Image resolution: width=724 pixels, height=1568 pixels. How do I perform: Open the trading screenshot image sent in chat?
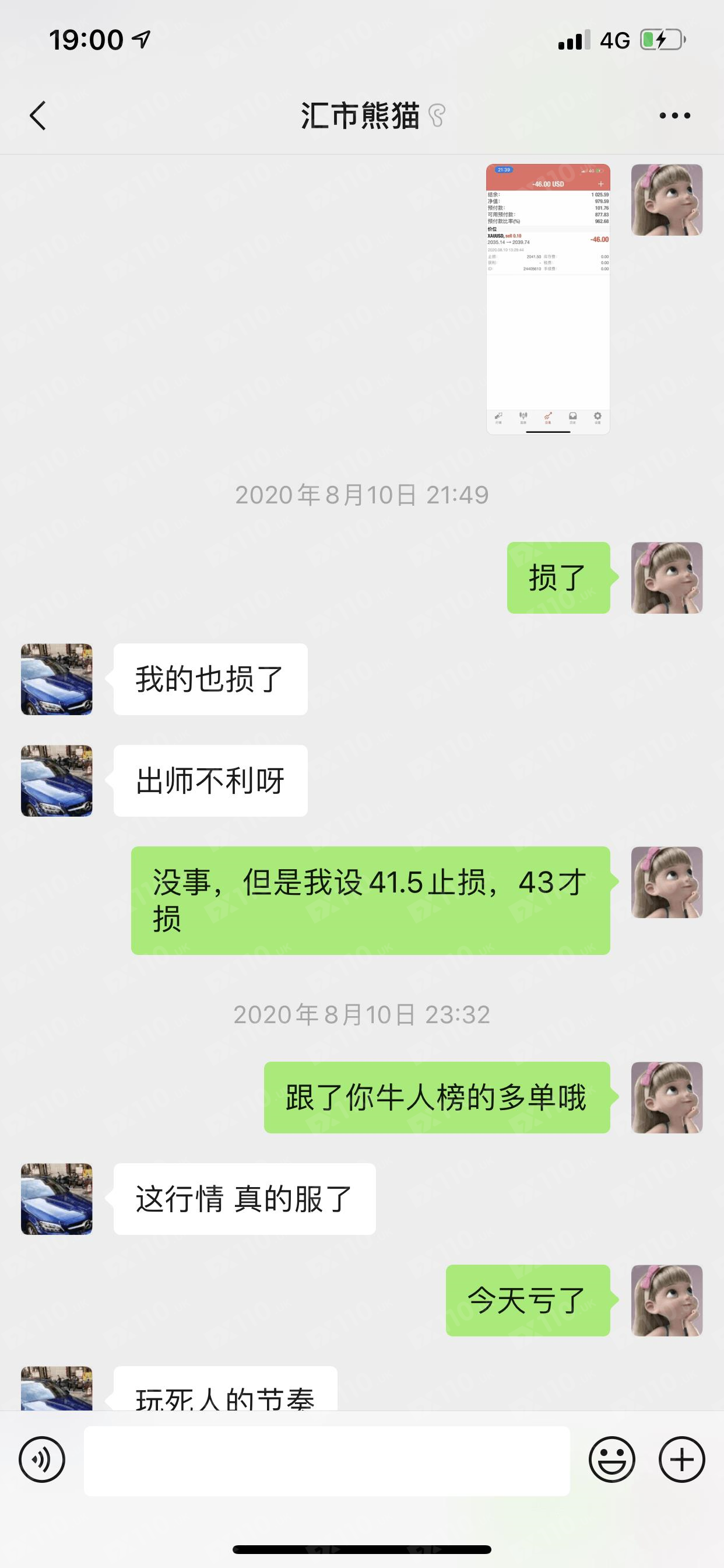tap(547, 299)
